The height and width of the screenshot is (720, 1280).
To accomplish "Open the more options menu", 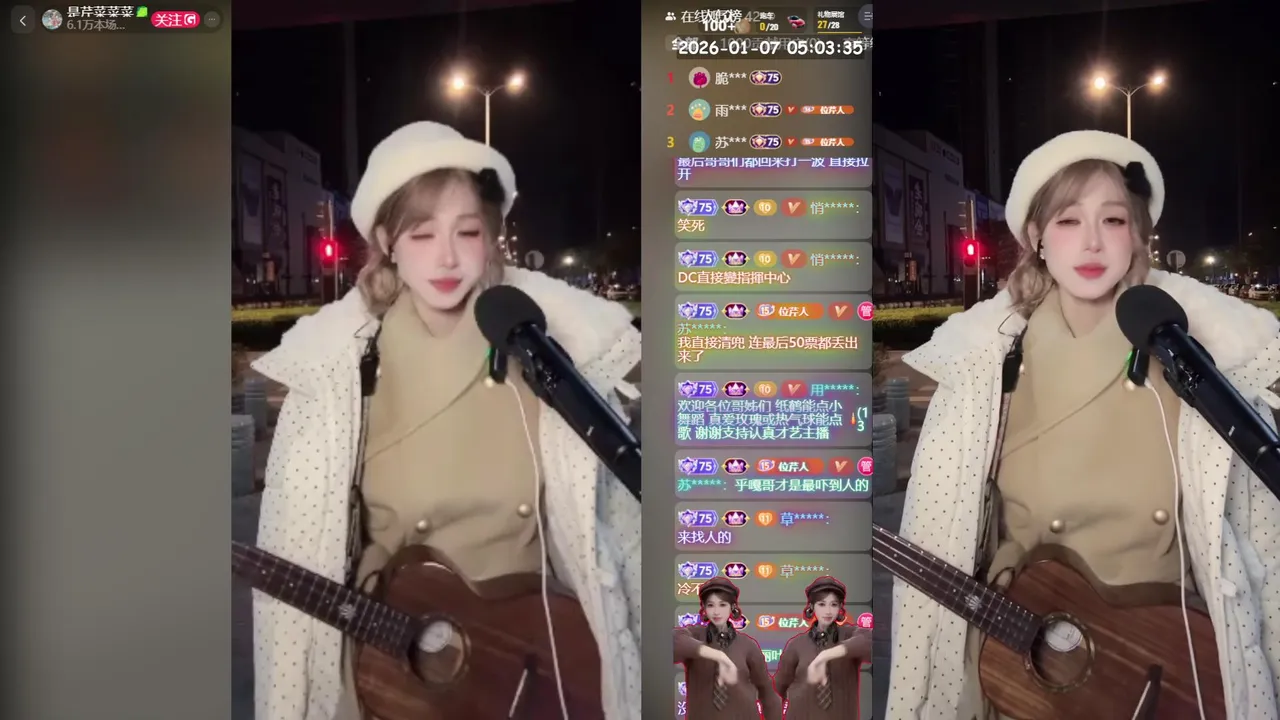I will [212, 19].
